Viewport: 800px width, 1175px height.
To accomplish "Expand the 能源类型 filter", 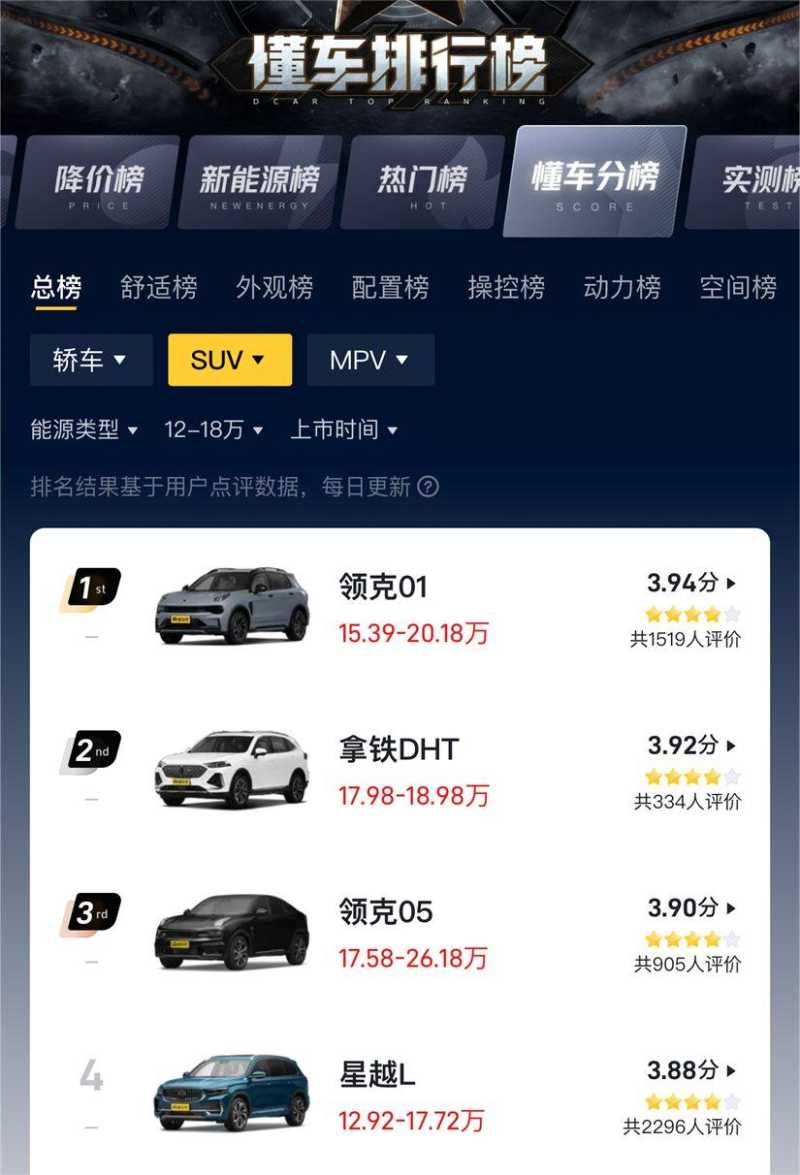I will [85, 430].
